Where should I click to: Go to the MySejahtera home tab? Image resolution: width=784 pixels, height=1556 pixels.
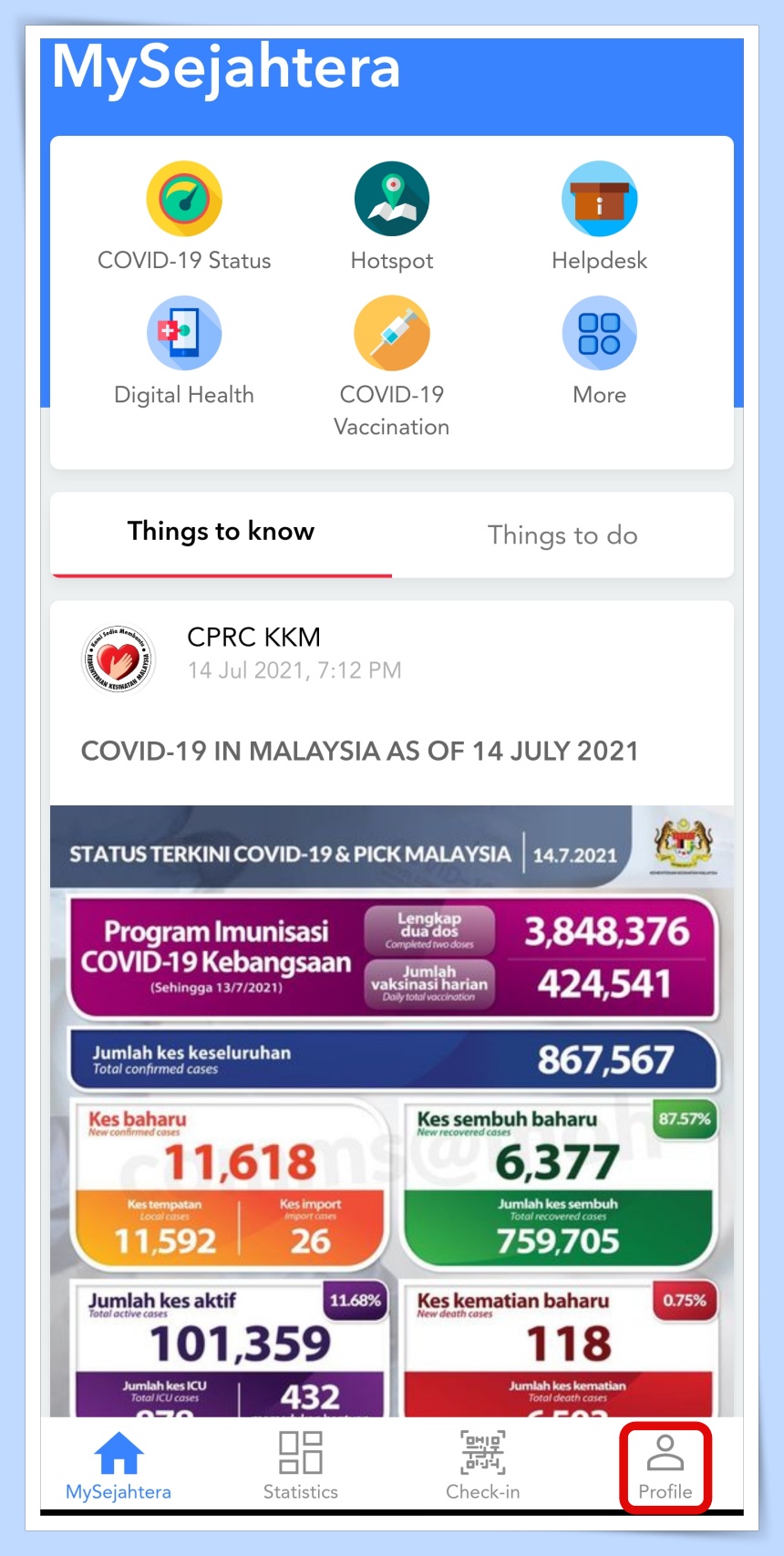[119, 1466]
